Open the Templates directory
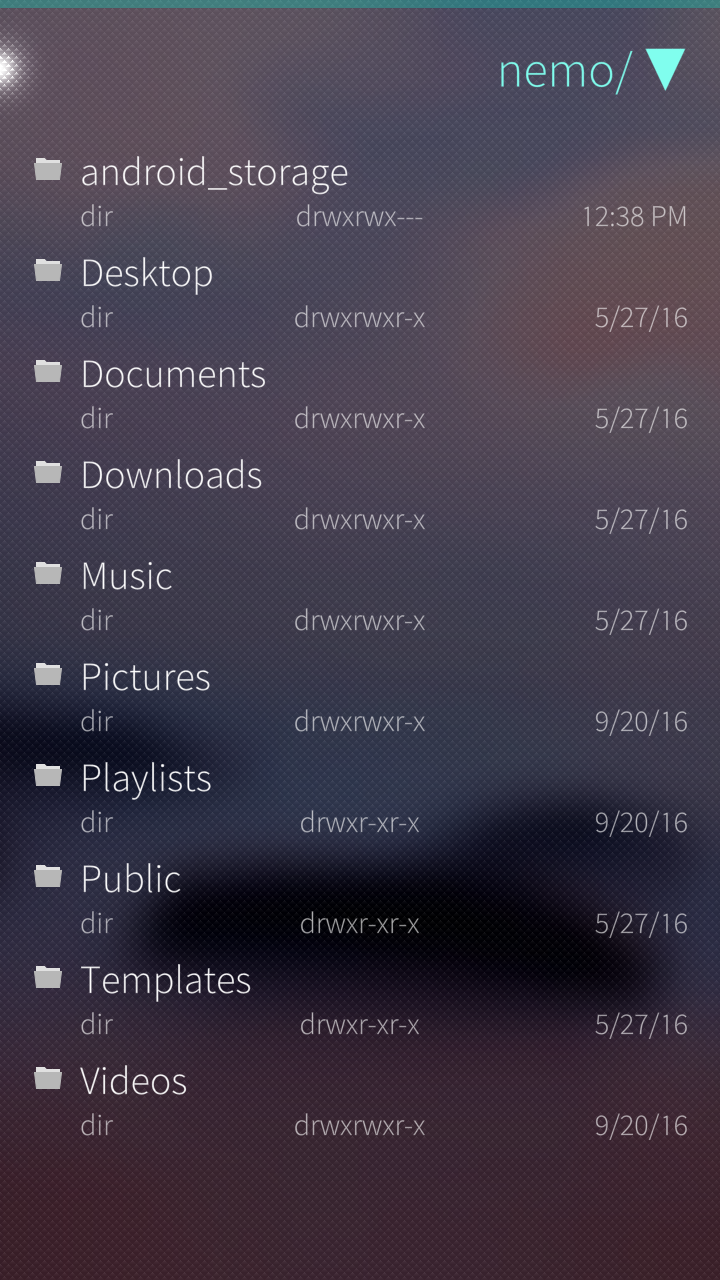This screenshot has height=1280, width=720. [x=360, y=999]
